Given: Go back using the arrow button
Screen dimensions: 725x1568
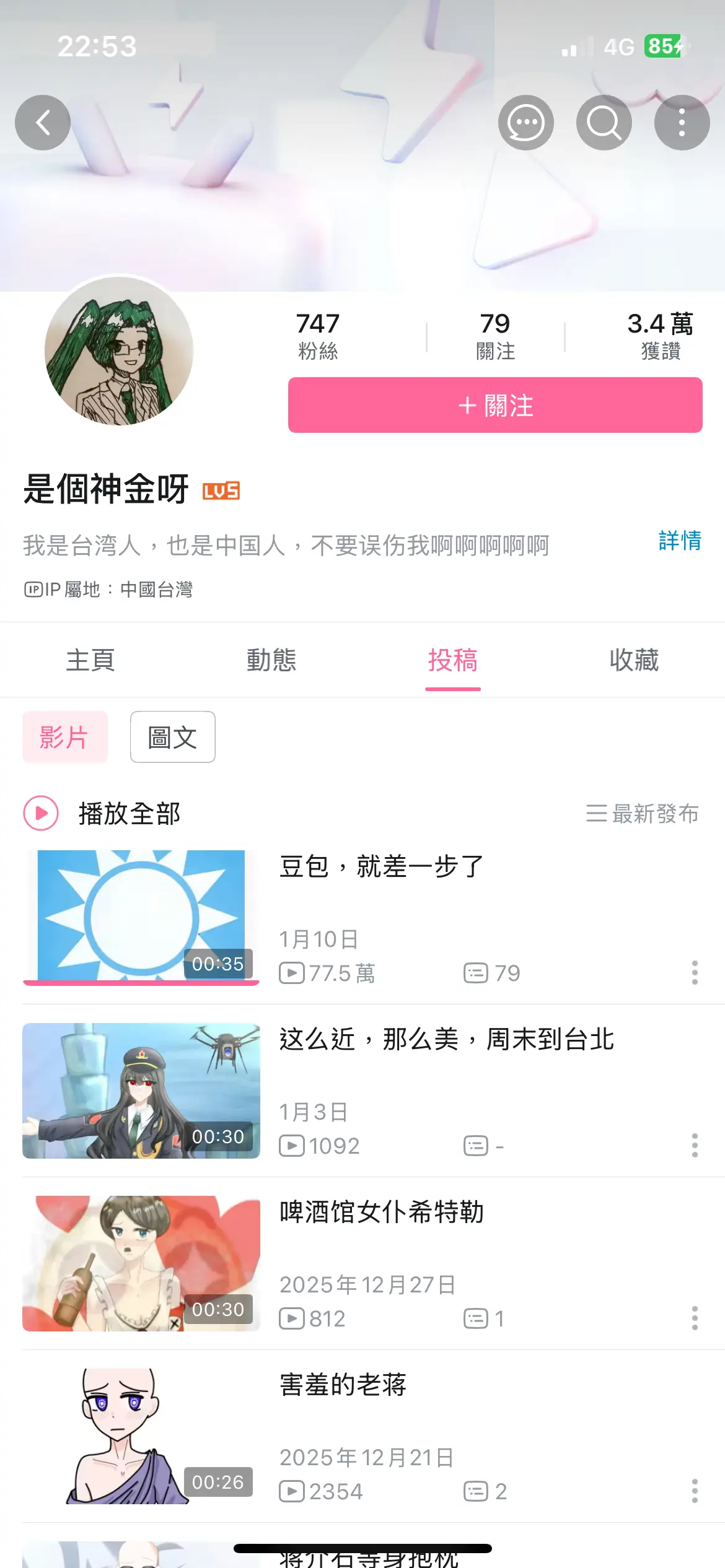Looking at the screenshot, I should tap(43, 123).
